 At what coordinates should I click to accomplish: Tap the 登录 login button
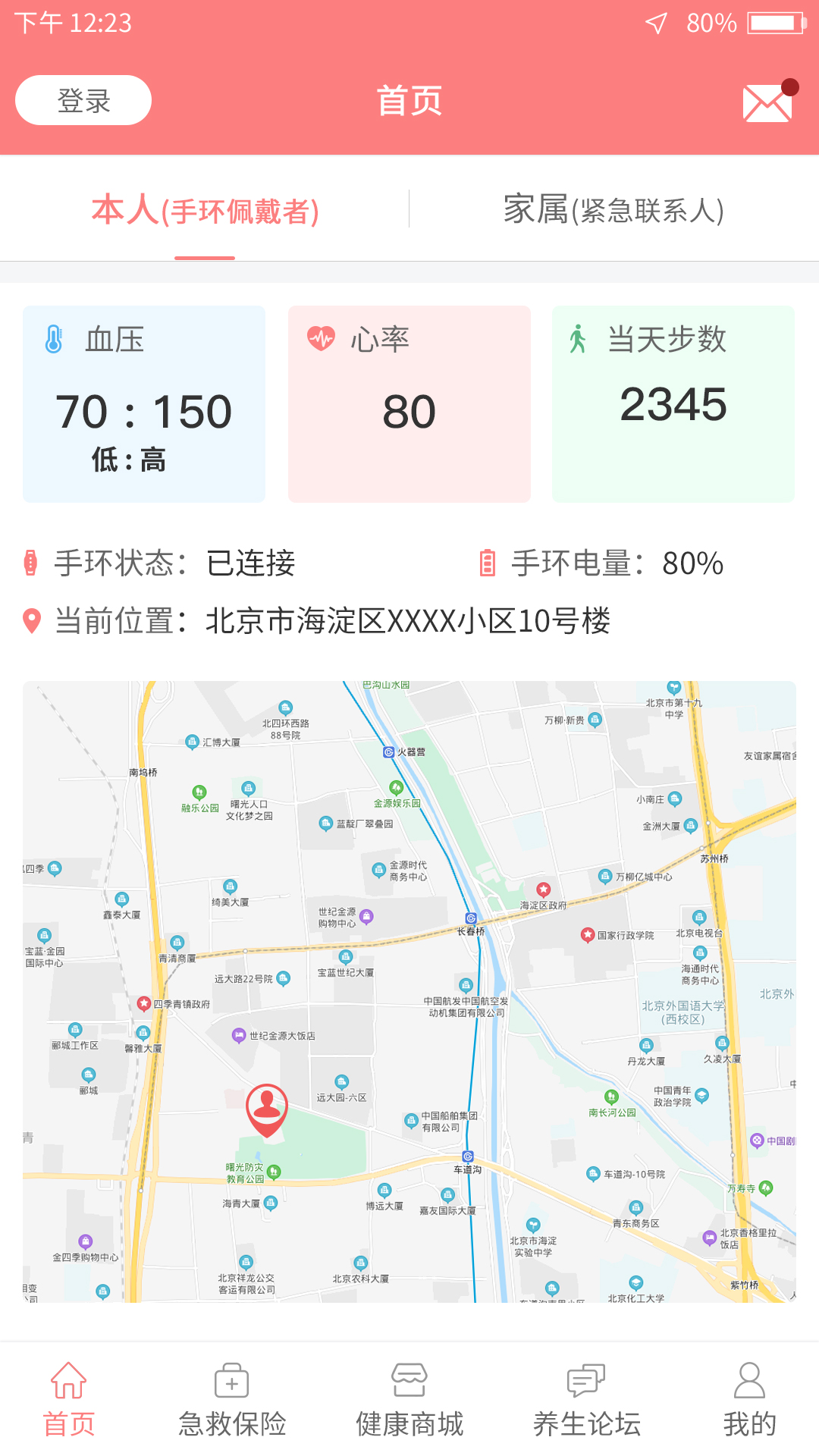(x=83, y=100)
